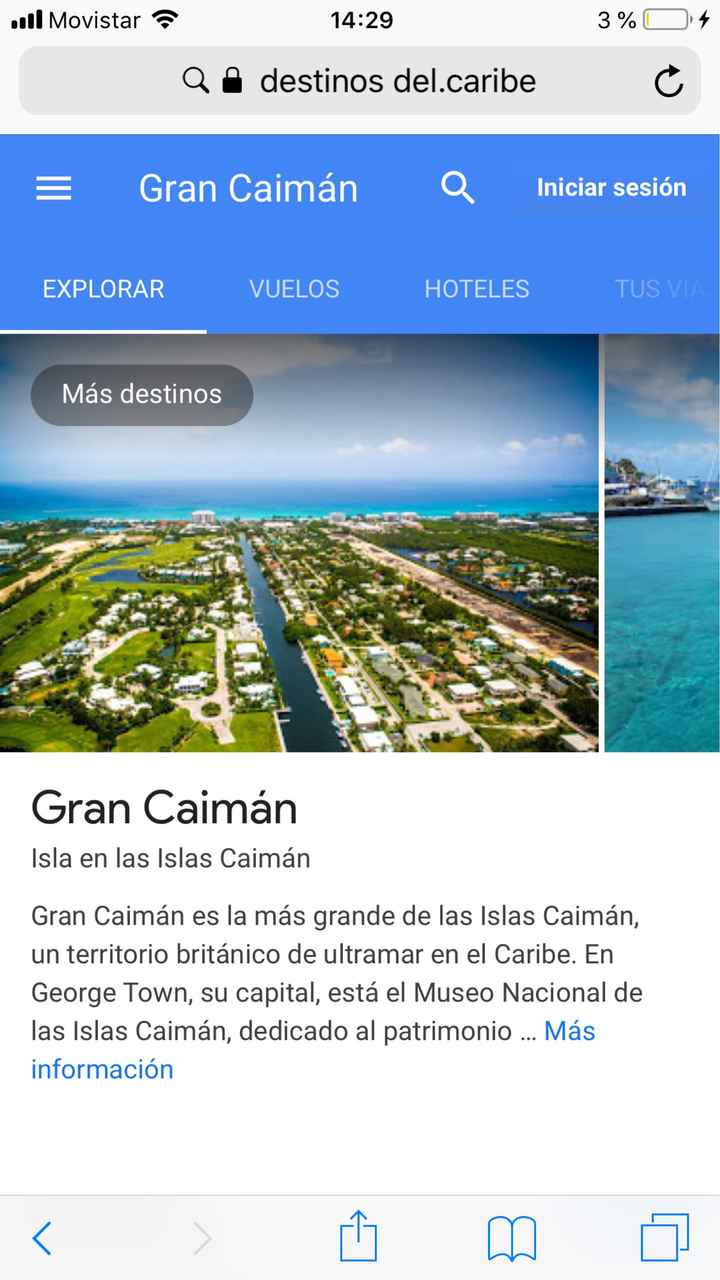Open the browser bookmarks

(512, 1238)
